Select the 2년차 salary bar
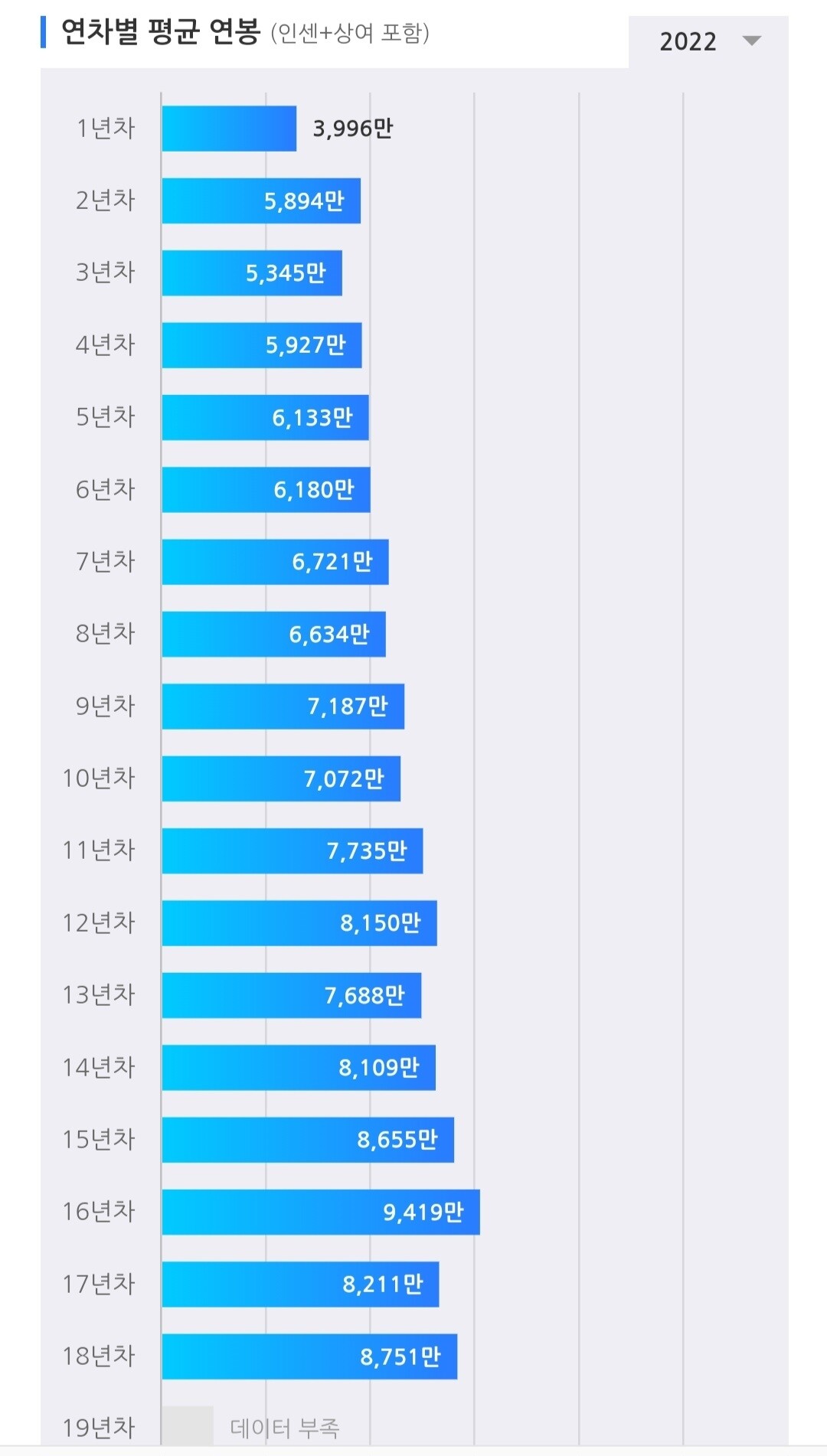Screen dimensions: 827x1456 [x=260, y=201]
